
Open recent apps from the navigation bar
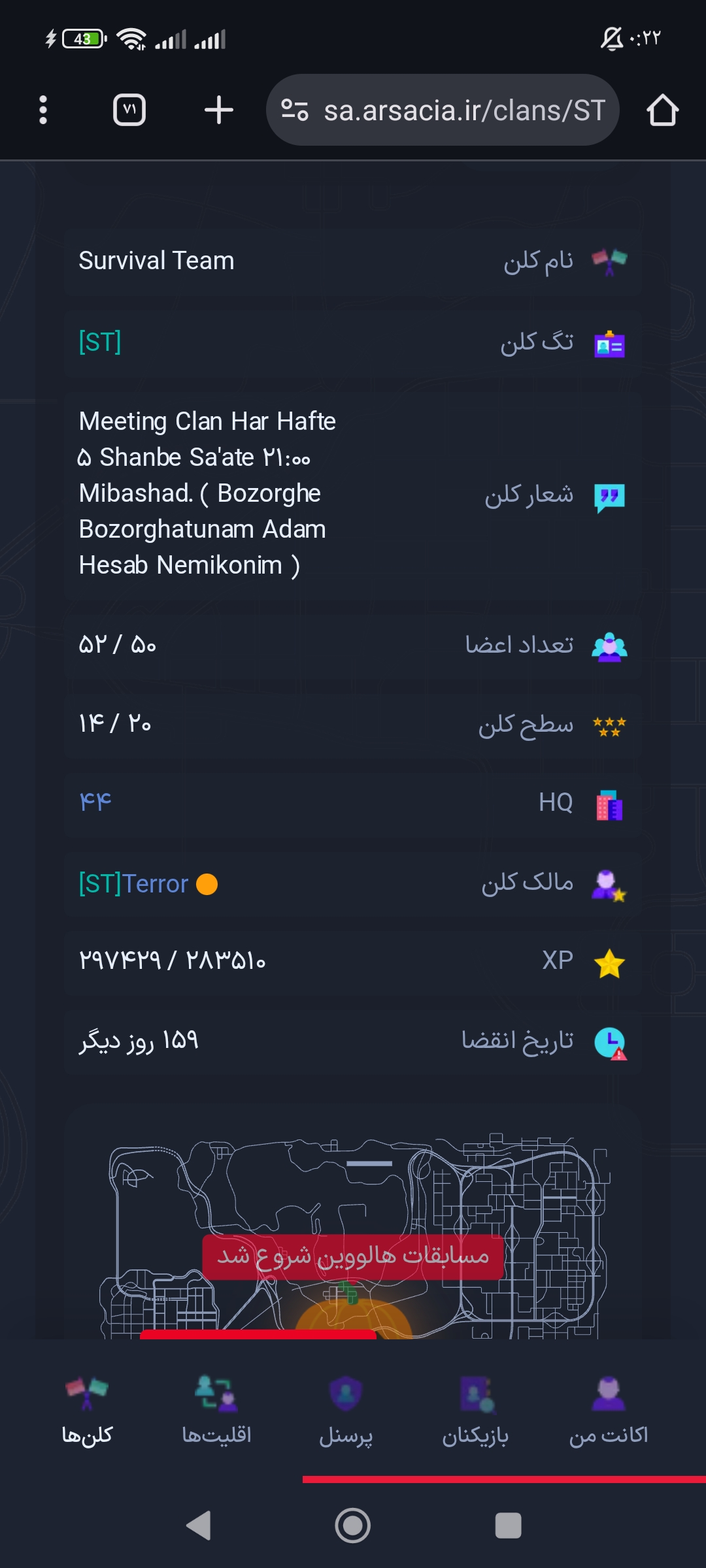pyautogui.click(x=508, y=1526)
